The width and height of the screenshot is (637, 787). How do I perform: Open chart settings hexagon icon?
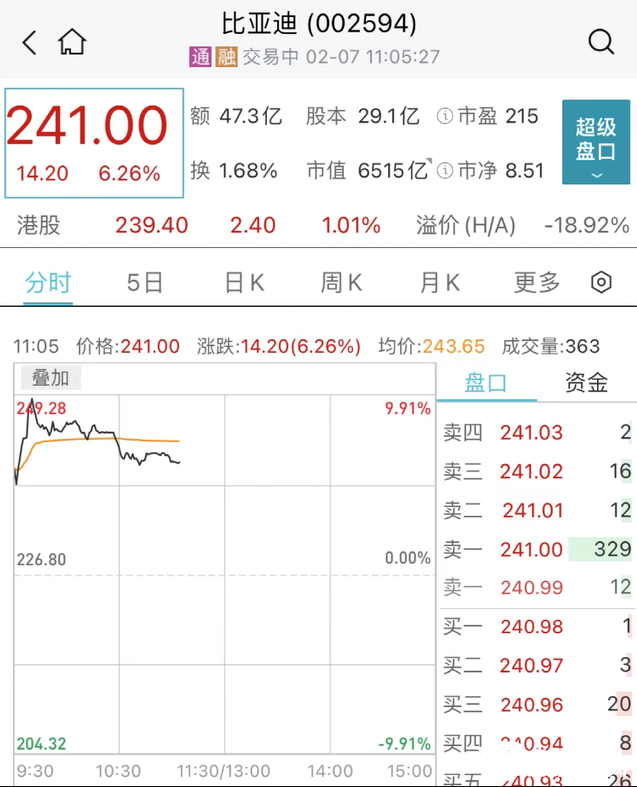[x=601, y=283]
